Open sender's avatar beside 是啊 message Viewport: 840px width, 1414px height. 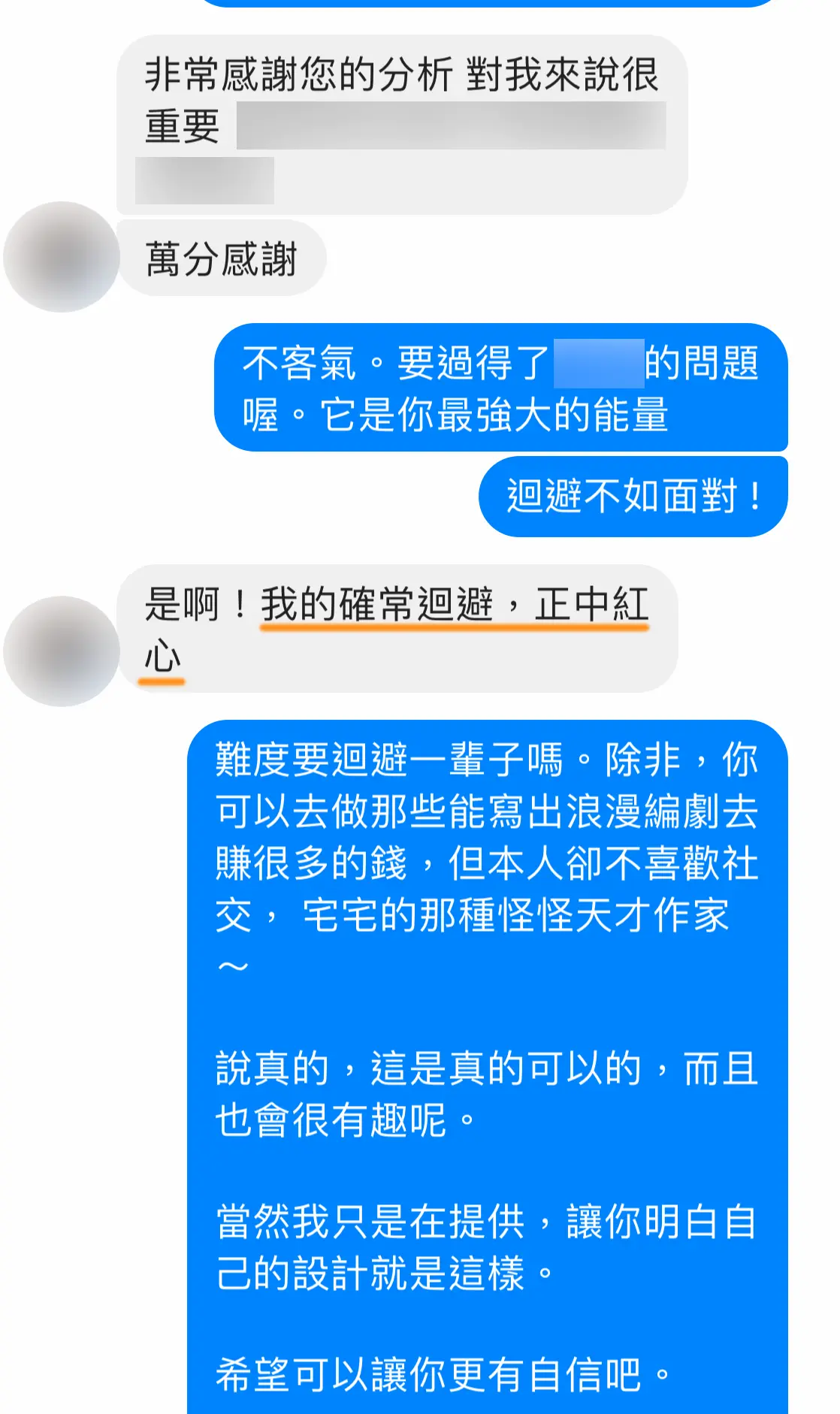coord(62,651)
